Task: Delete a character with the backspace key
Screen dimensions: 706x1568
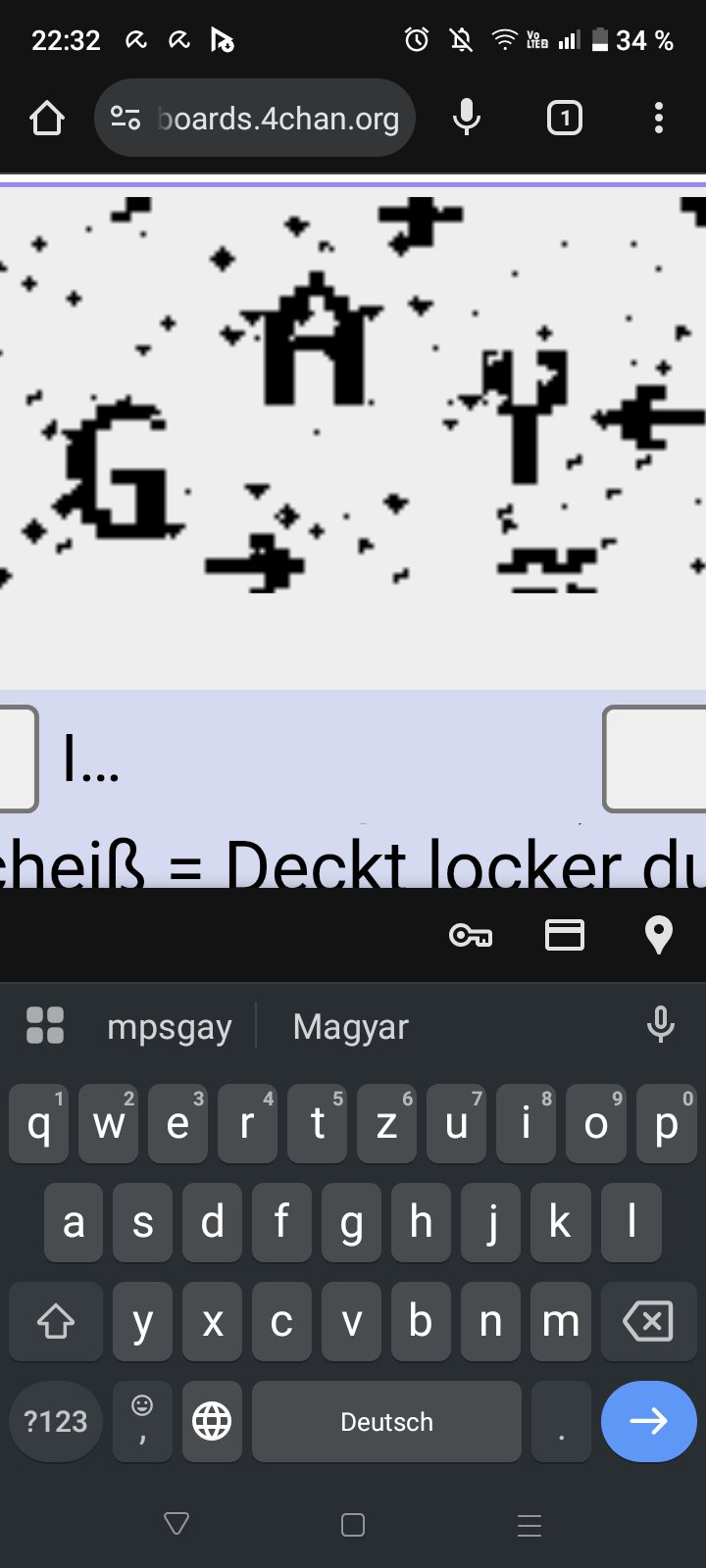Action: (648, 1321)
